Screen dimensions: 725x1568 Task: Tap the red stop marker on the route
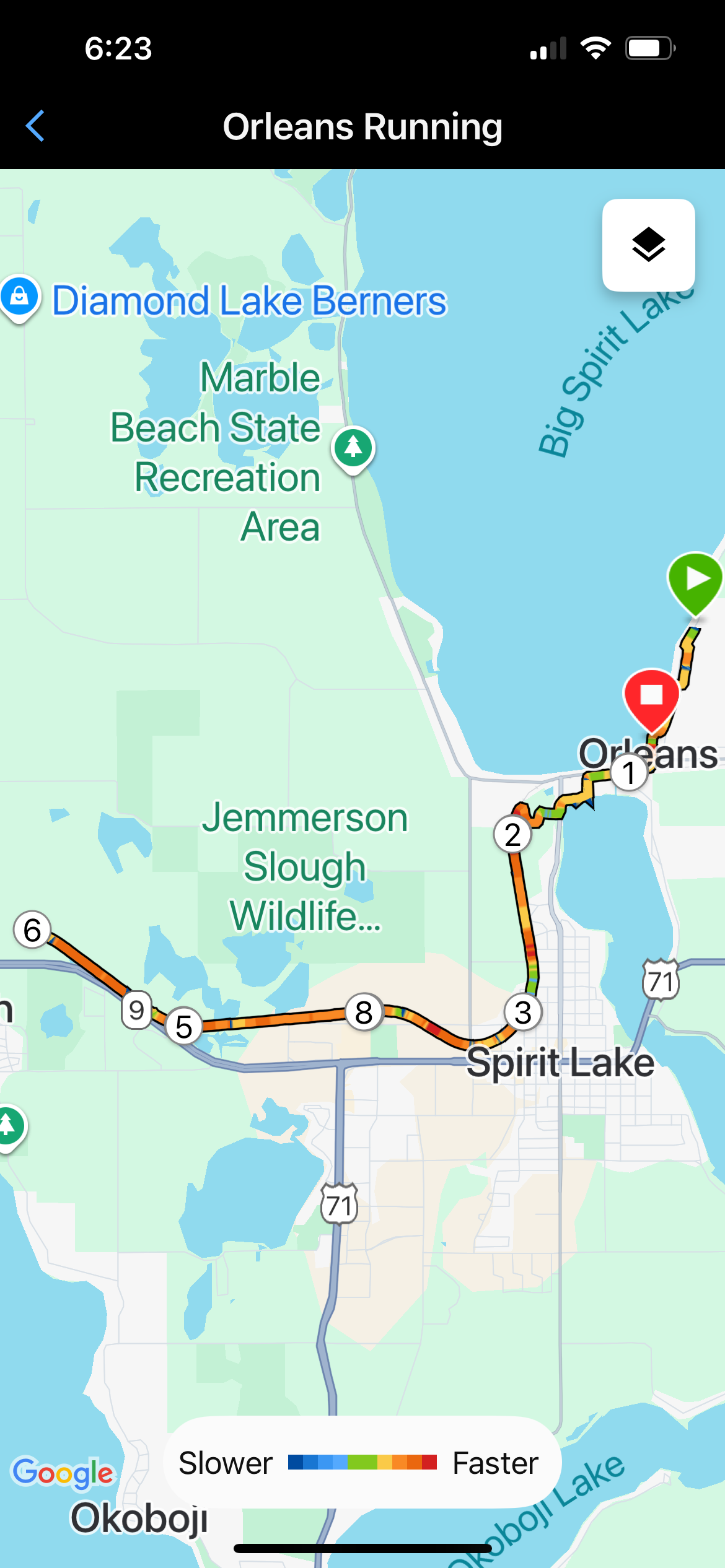pos(651,697)
